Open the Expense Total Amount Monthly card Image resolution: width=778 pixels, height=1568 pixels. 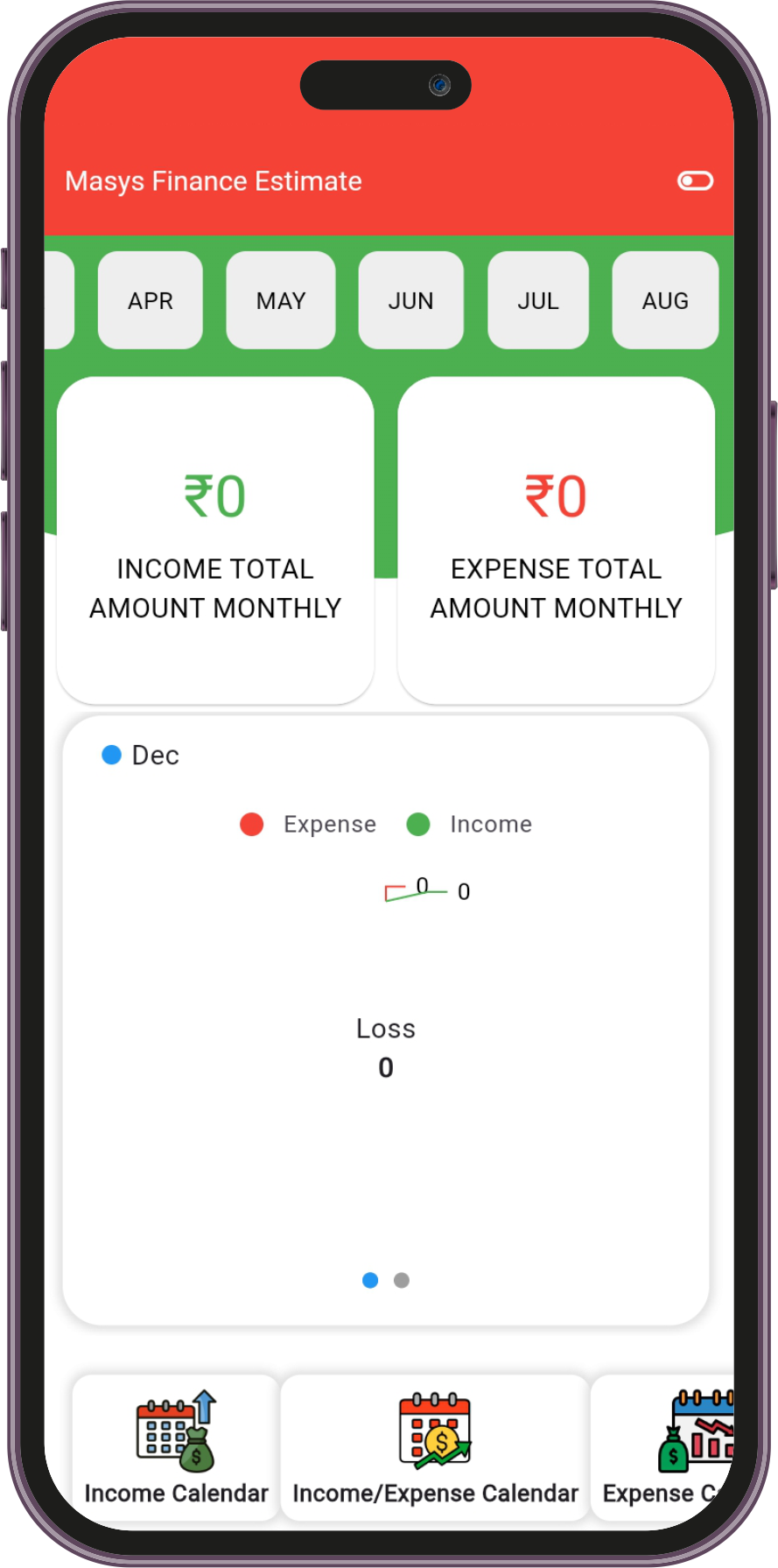(x=556, y=540)
